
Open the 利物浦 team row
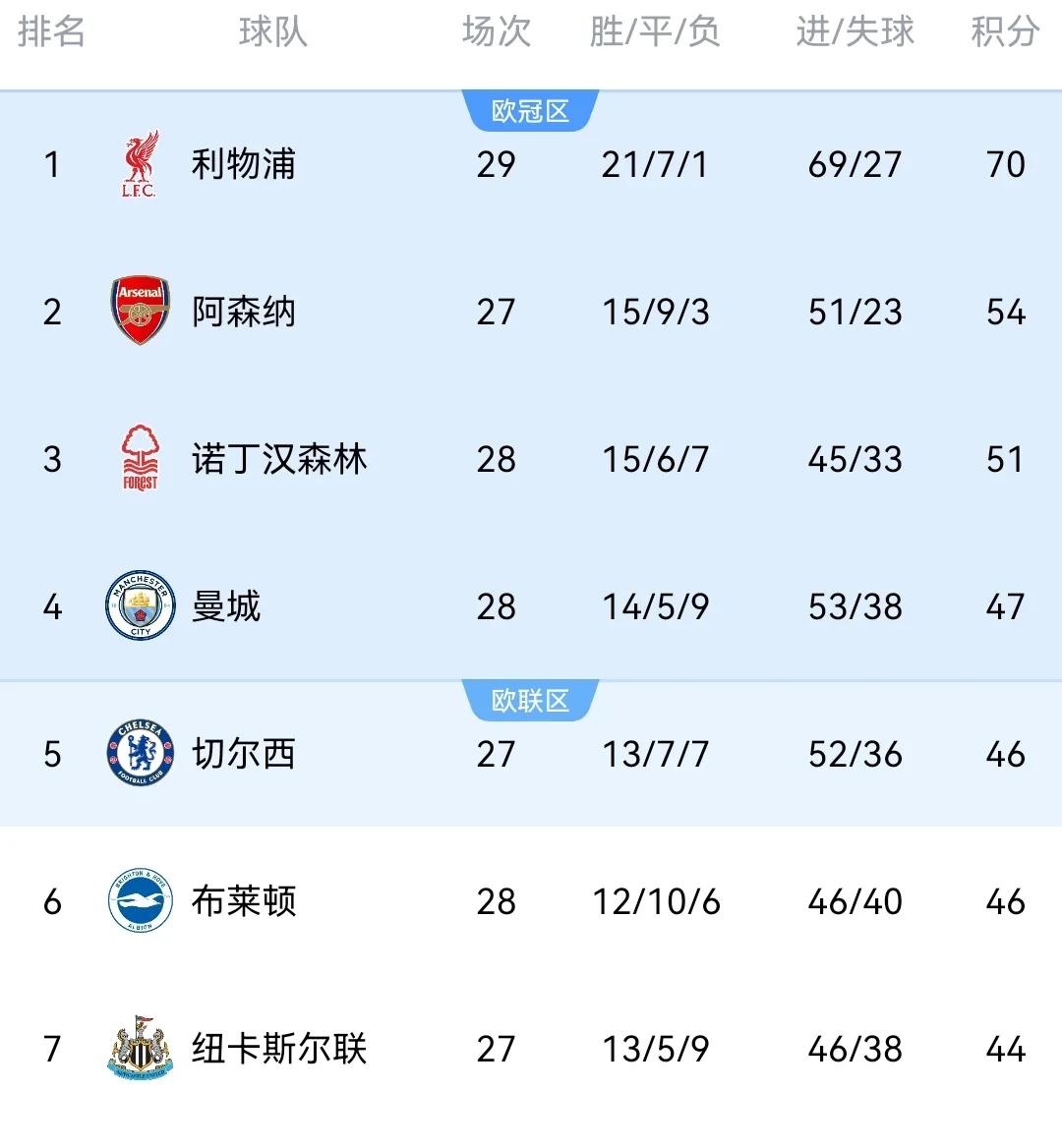[x=243, y=164]
